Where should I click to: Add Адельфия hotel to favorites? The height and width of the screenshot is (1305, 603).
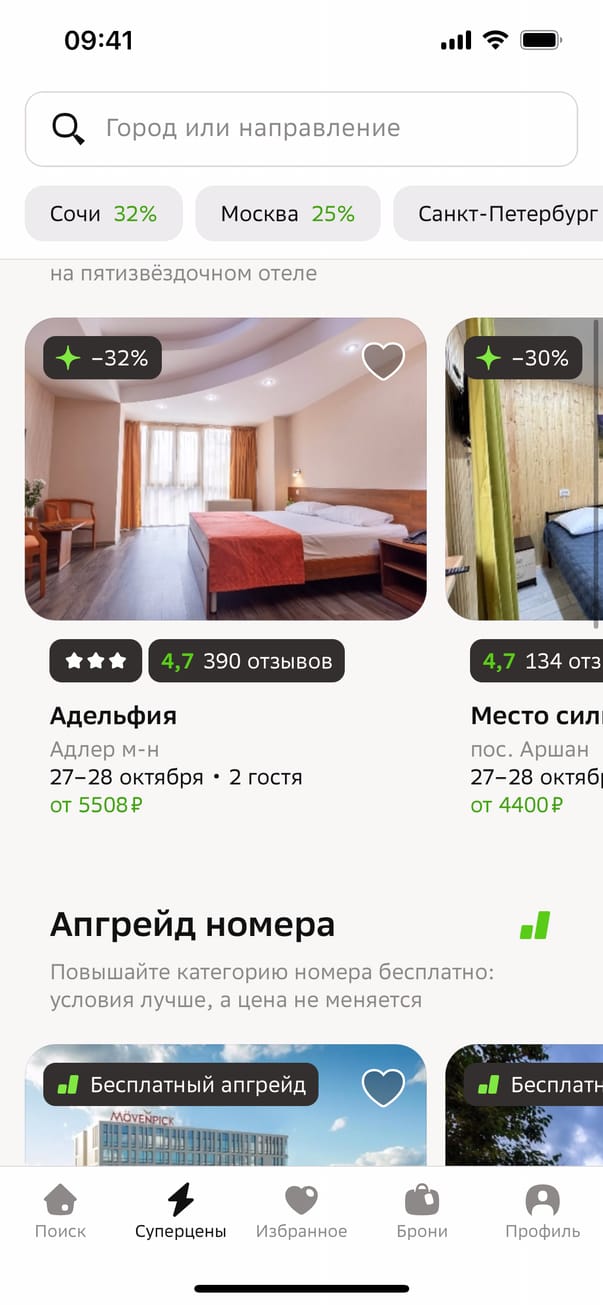click(383, 361)
